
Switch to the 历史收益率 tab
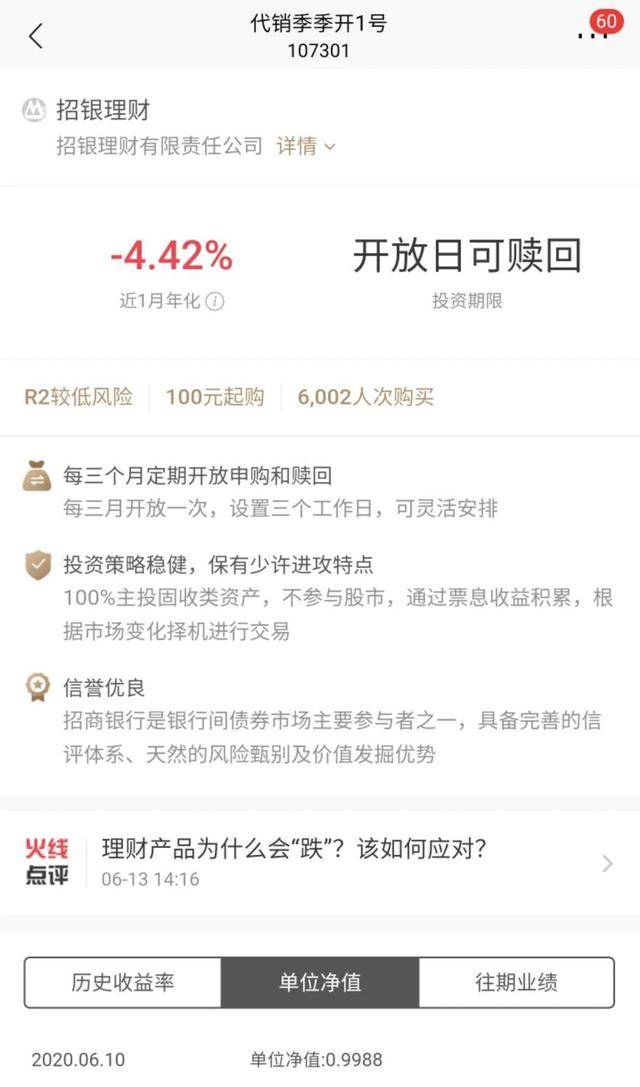tap(123, 982)
